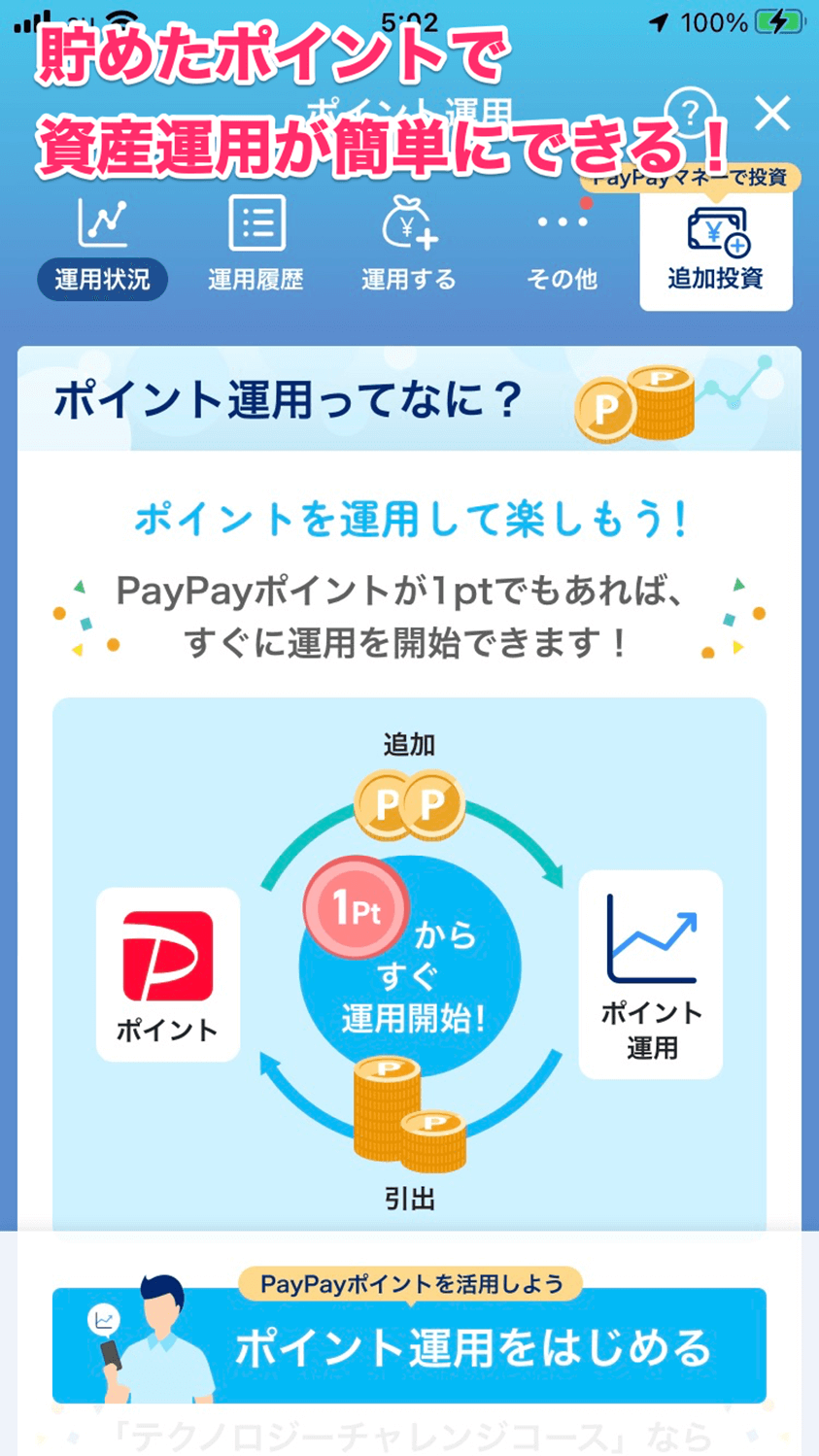Open the 運用履歴 tab
The width and height of the screenshot is (819, 1456).
click(x=256, y=247)
